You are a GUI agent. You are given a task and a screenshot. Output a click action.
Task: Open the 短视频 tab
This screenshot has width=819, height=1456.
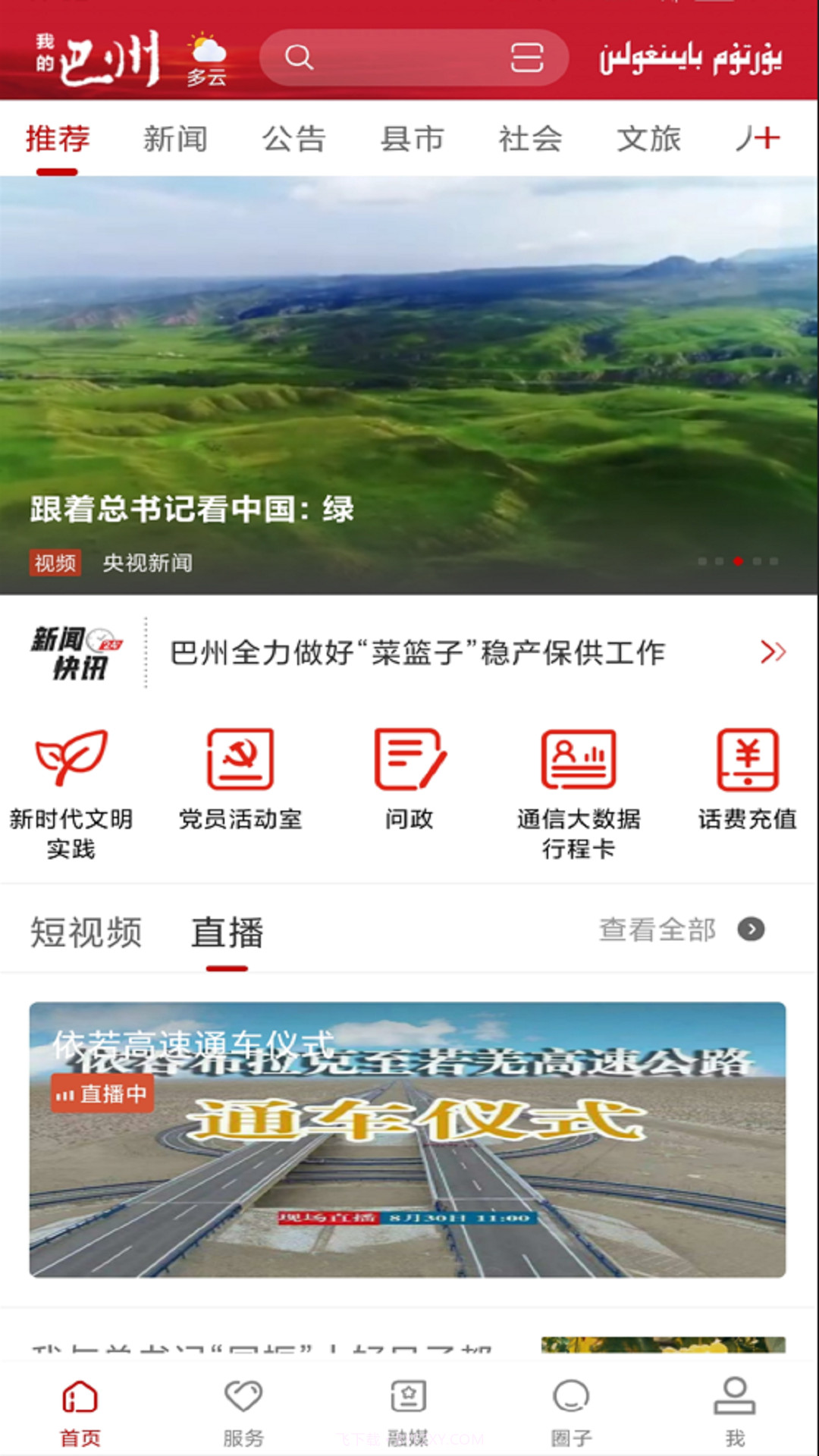coord(86,933)
